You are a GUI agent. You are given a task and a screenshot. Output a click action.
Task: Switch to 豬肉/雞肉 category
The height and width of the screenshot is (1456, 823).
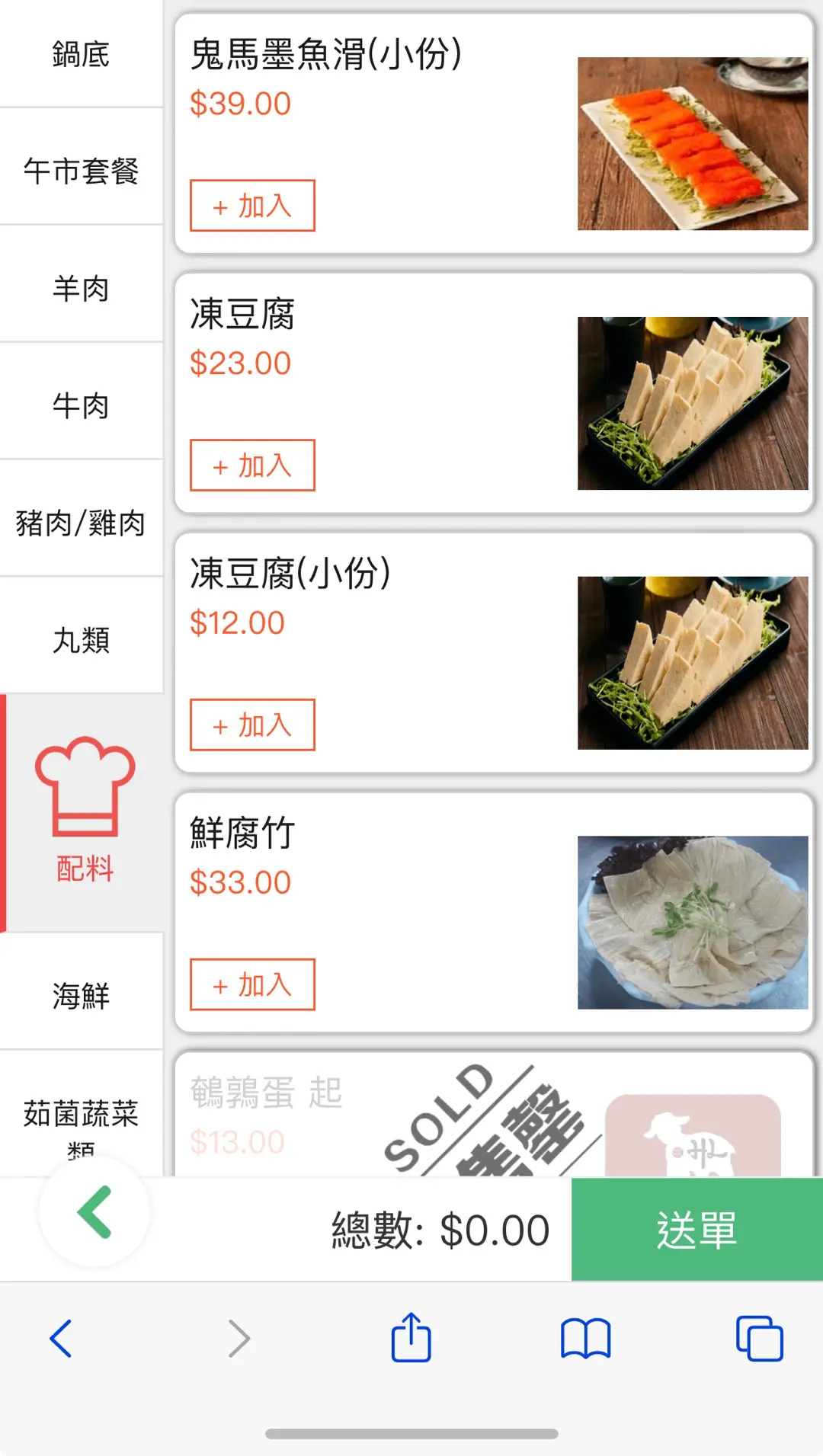pyautogui.click(x=81, y=523)
